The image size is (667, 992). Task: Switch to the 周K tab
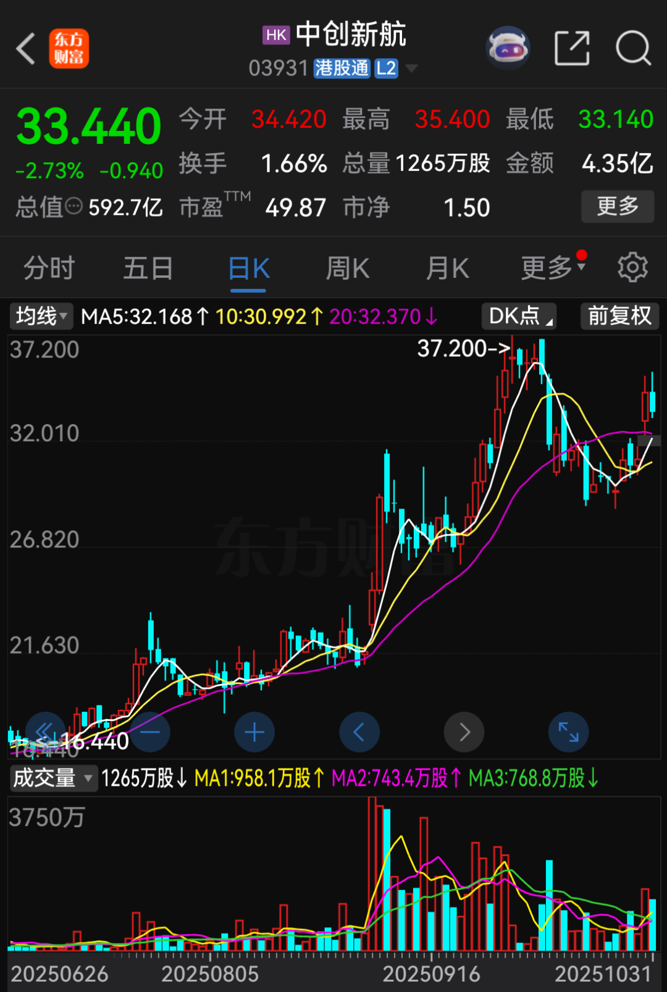click(347, 268)
